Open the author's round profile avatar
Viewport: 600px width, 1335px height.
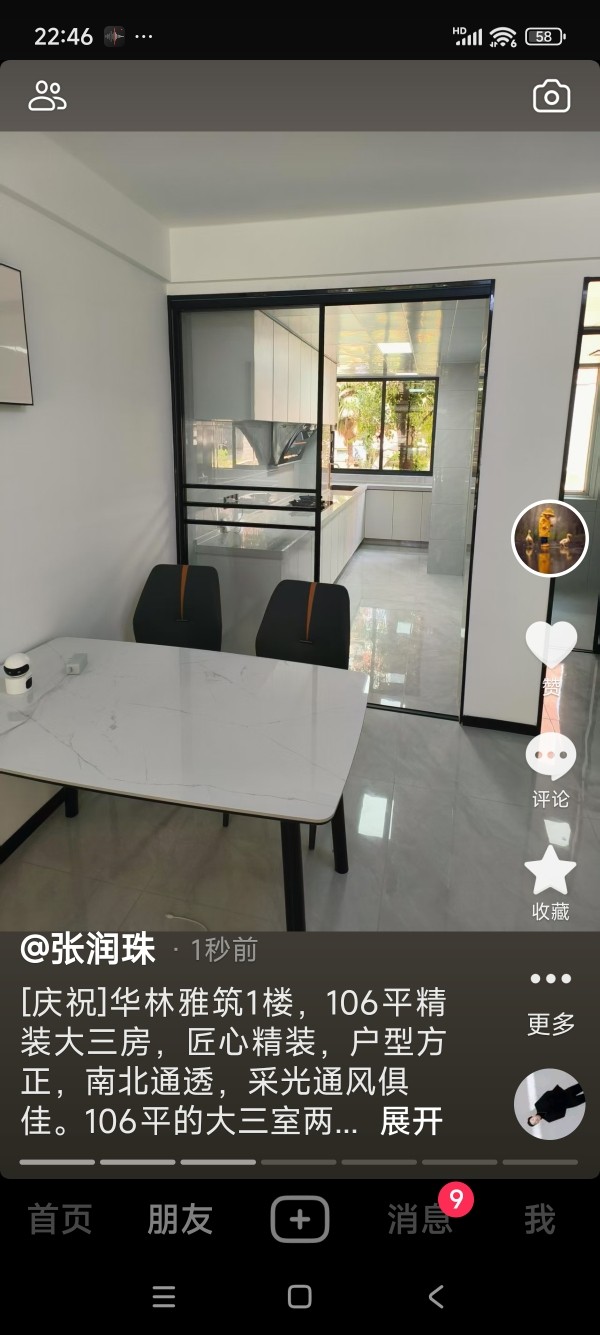(x=550, y=539)
